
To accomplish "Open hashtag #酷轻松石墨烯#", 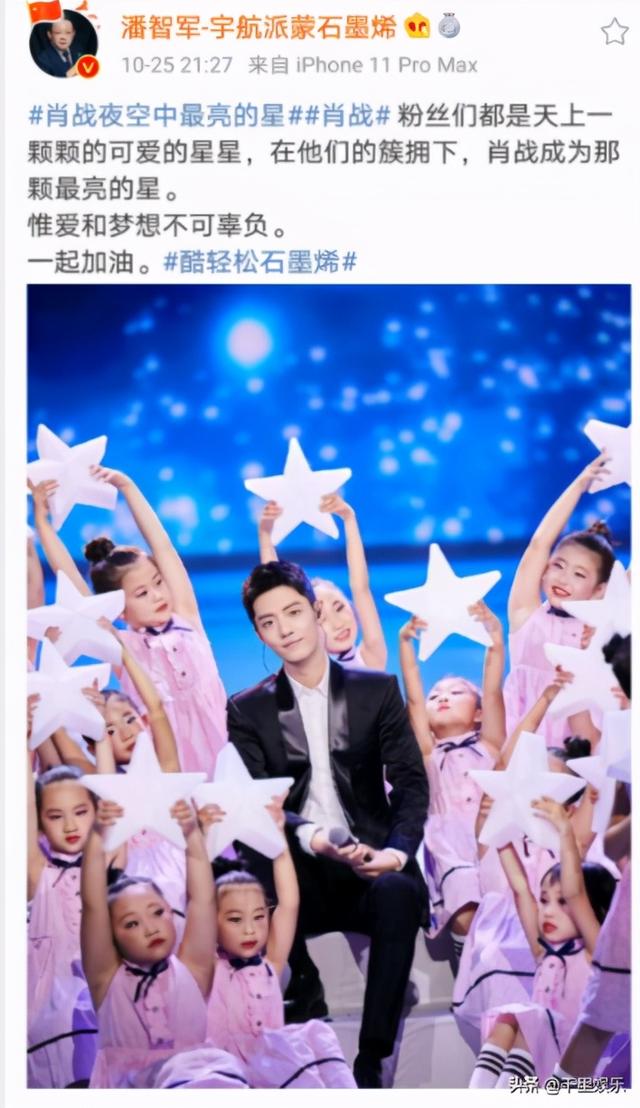I will click(260, 263).
